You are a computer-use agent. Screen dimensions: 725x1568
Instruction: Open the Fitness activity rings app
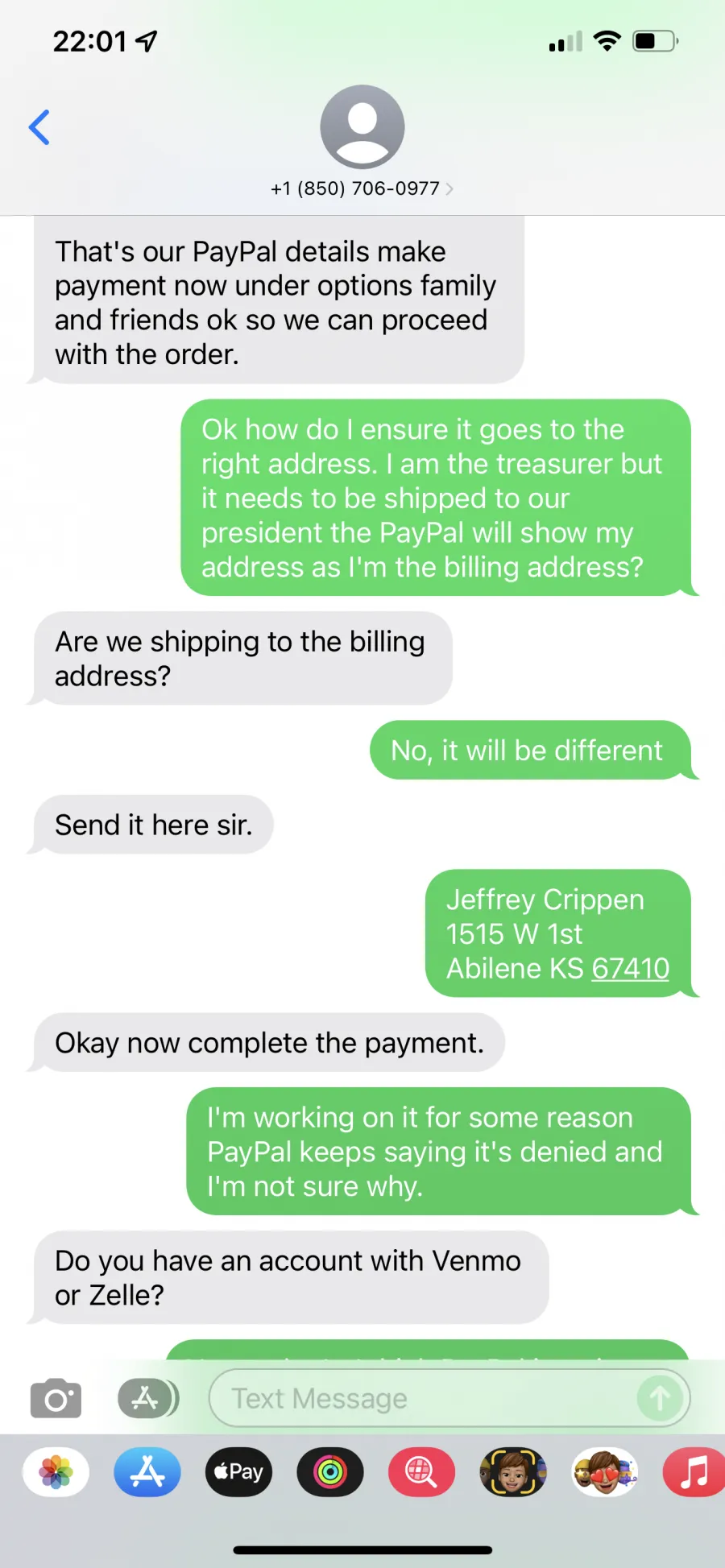330,1472
